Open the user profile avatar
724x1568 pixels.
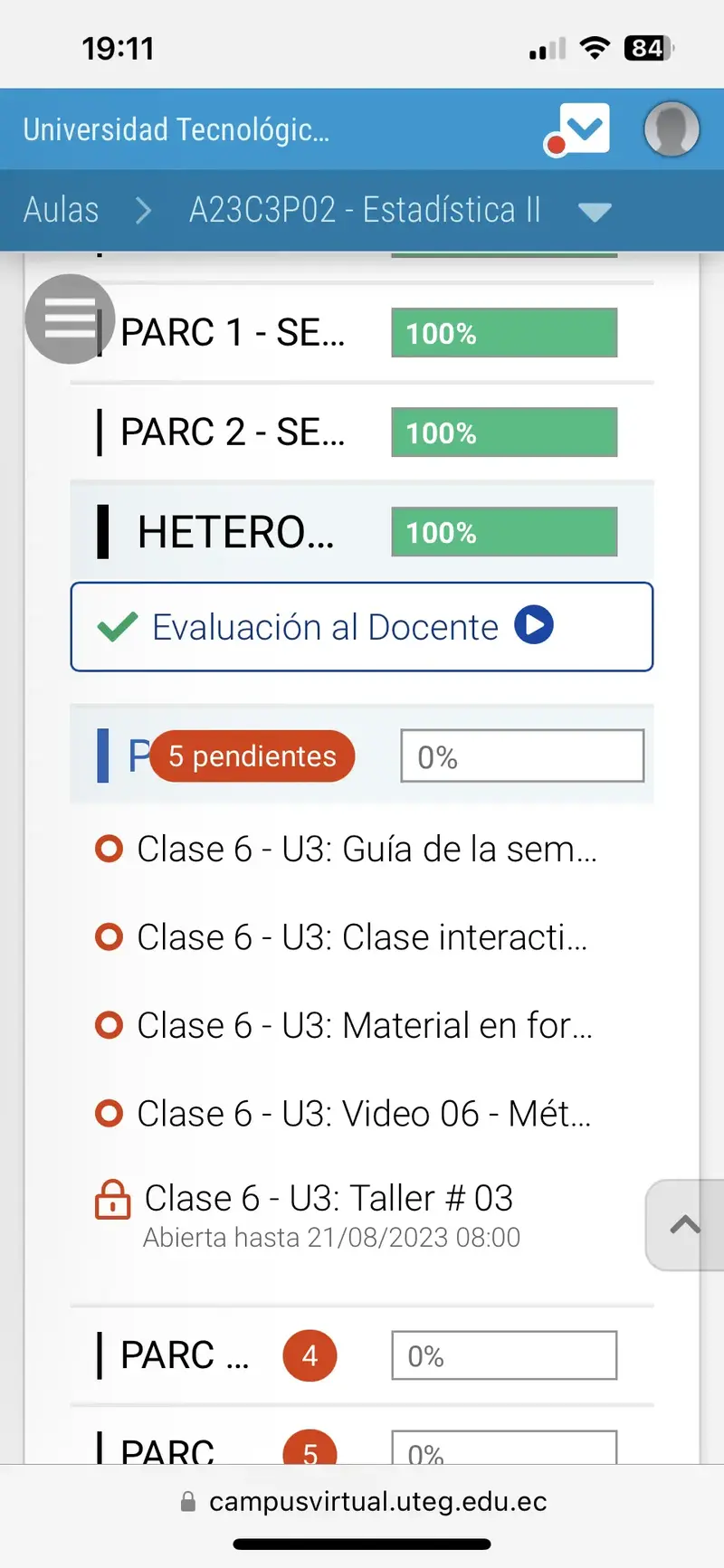[671, 129]
